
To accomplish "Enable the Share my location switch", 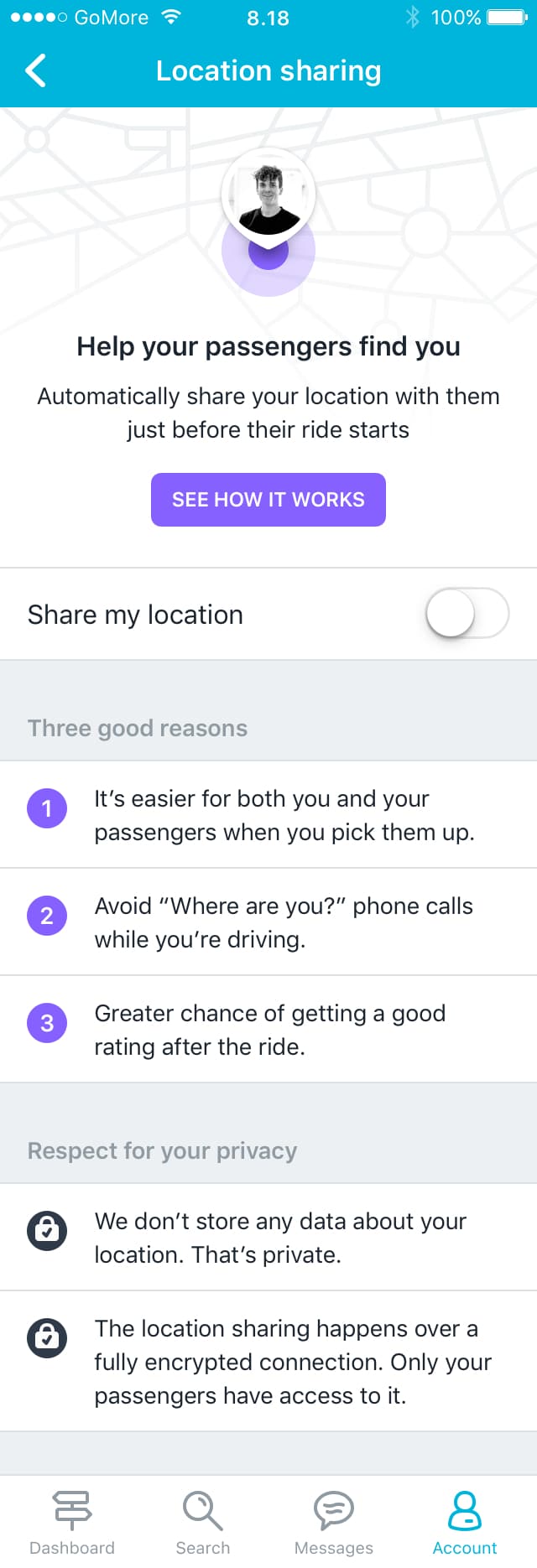I will click(x=467, y=614).
